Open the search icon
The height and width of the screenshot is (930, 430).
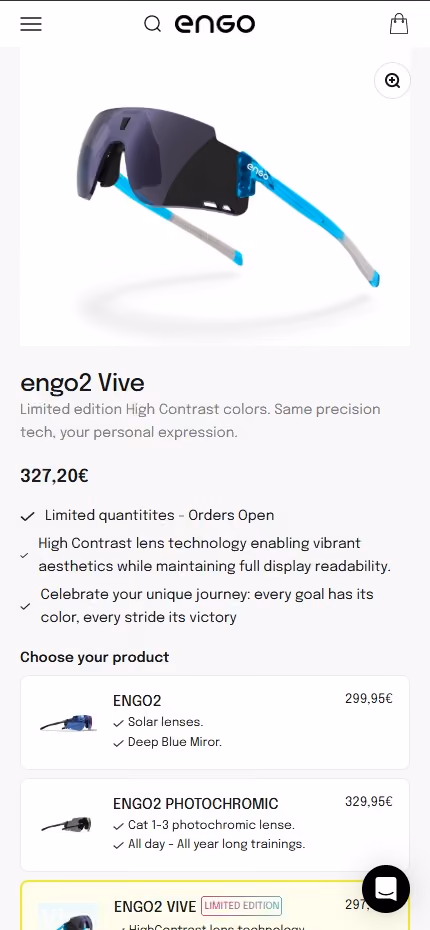click(152, 24)
